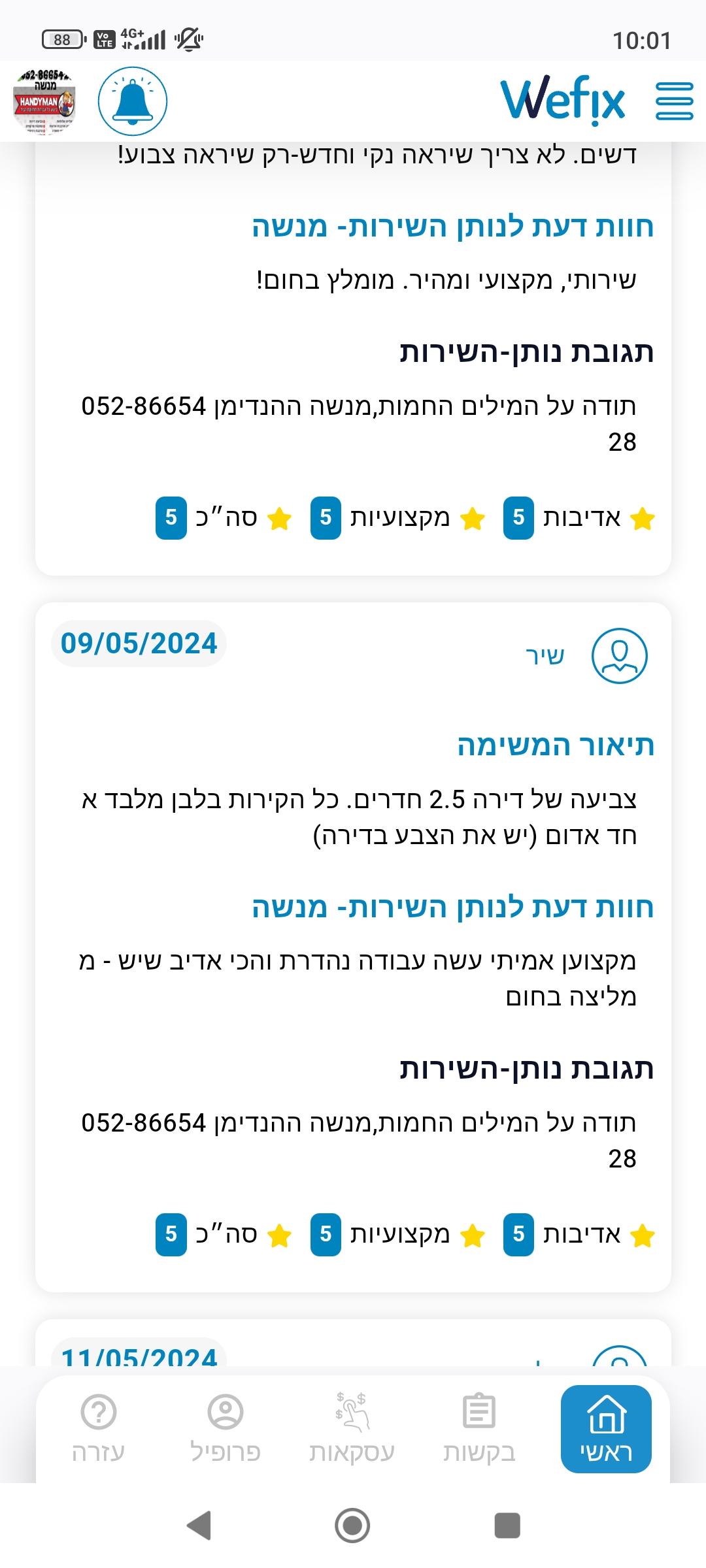Switch to the עסקאות deals tab
Screen dimensions: 706x1568
pyautogui.click(x=352, y=1429)
